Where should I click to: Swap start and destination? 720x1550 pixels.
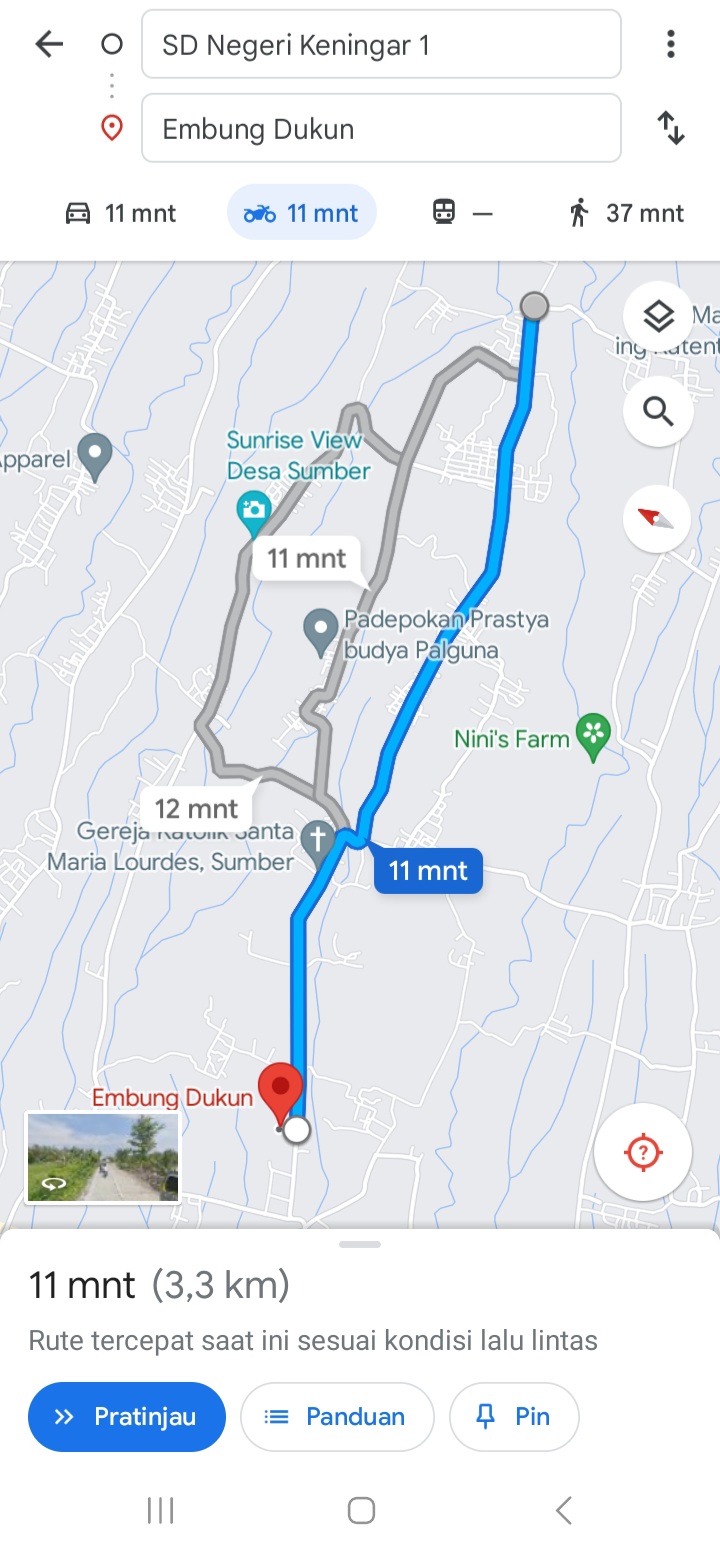670,128
